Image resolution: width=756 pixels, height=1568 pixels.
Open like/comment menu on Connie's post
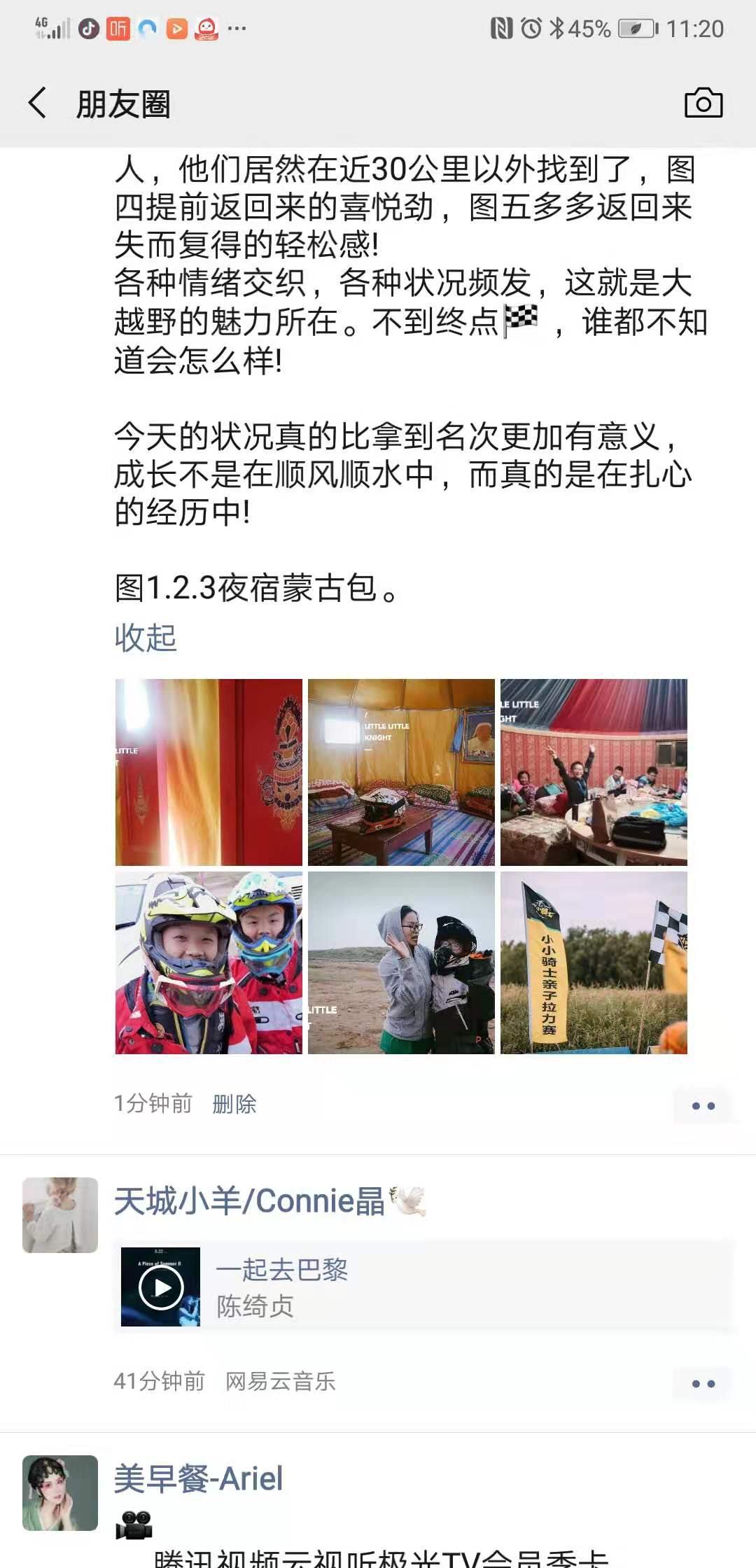(x=703, y=1384)
